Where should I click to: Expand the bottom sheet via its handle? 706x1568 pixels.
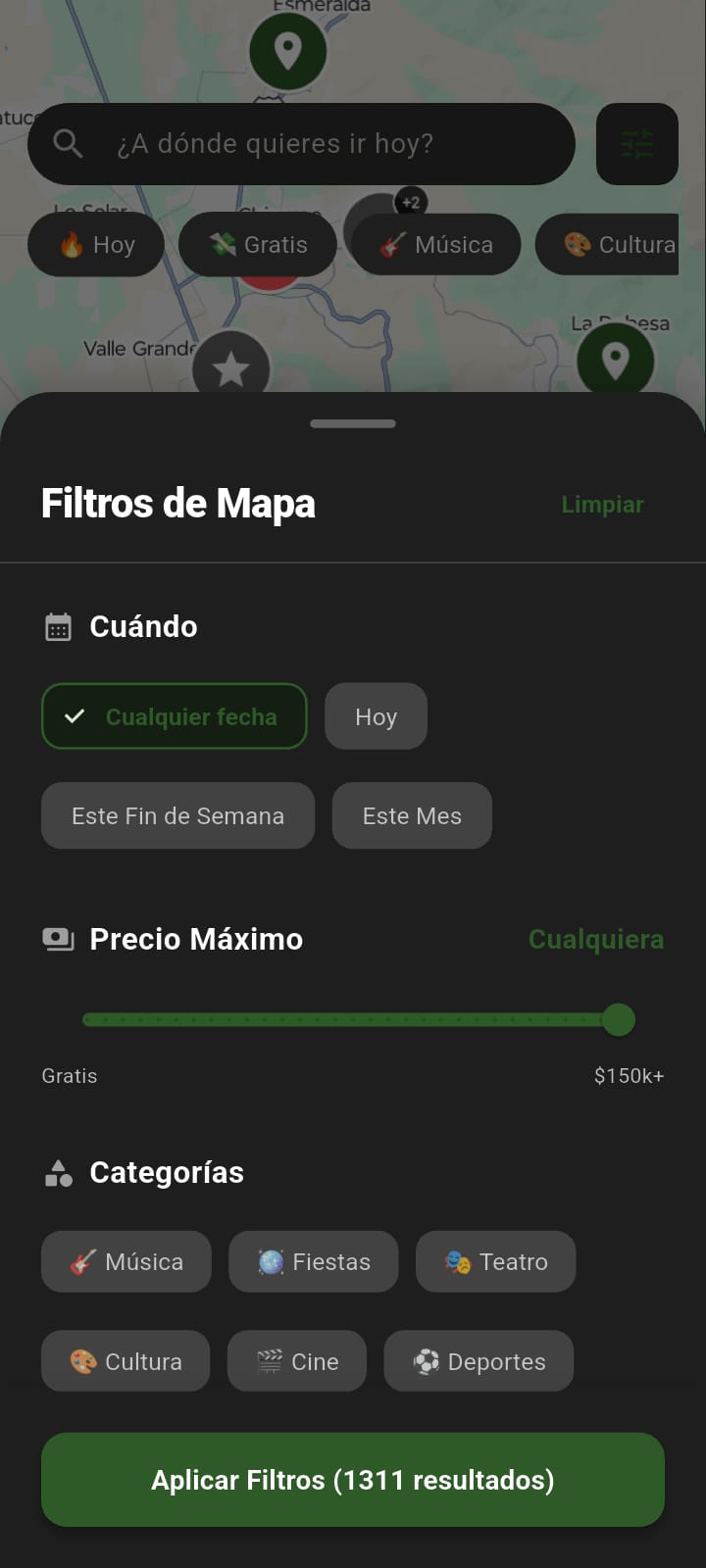tap(353, 423)
